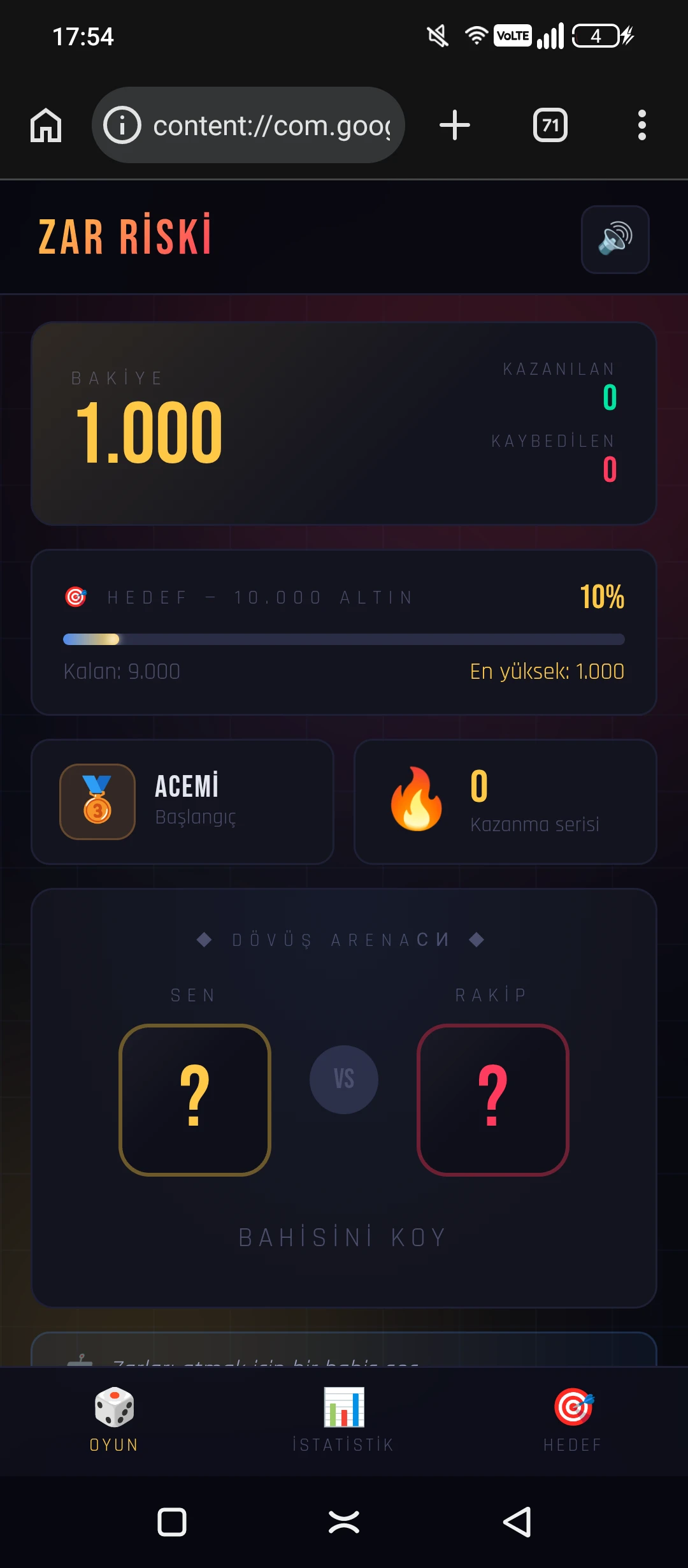View page info icon in address bar
Viewport: 688px width, 1568px height.
pyautogui.click(x=122, y=125)
